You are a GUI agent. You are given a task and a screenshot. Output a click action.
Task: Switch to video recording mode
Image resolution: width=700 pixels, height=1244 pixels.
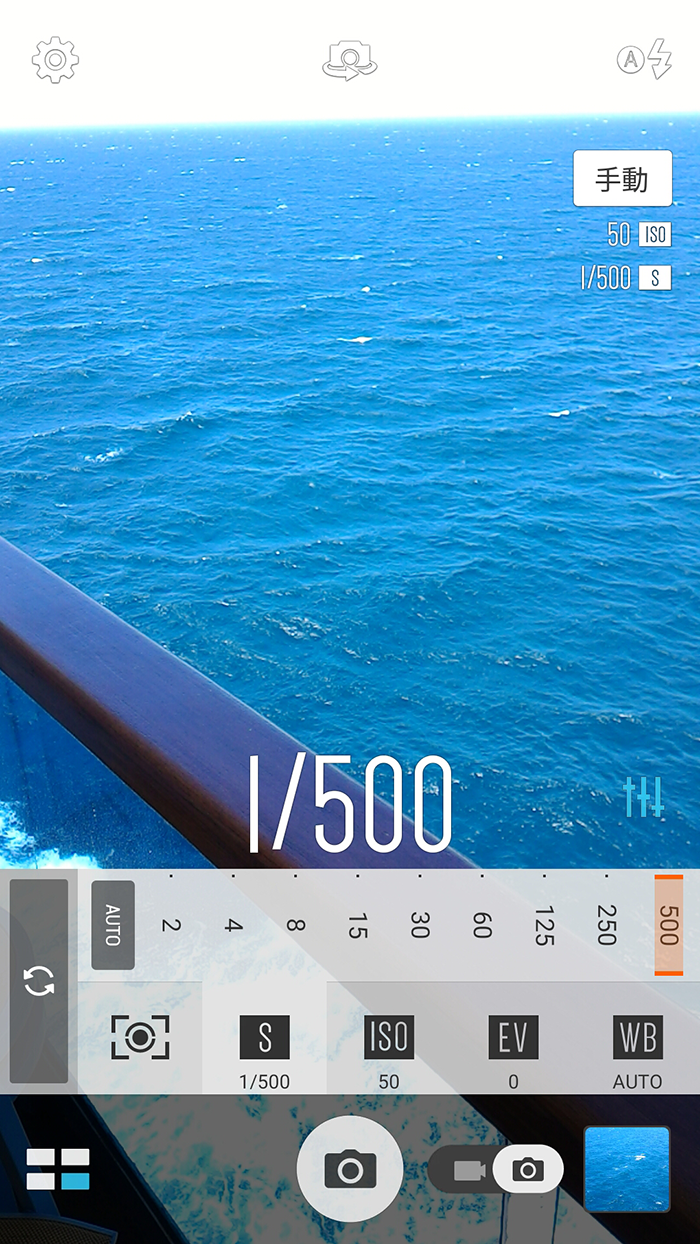point(469,1169)
